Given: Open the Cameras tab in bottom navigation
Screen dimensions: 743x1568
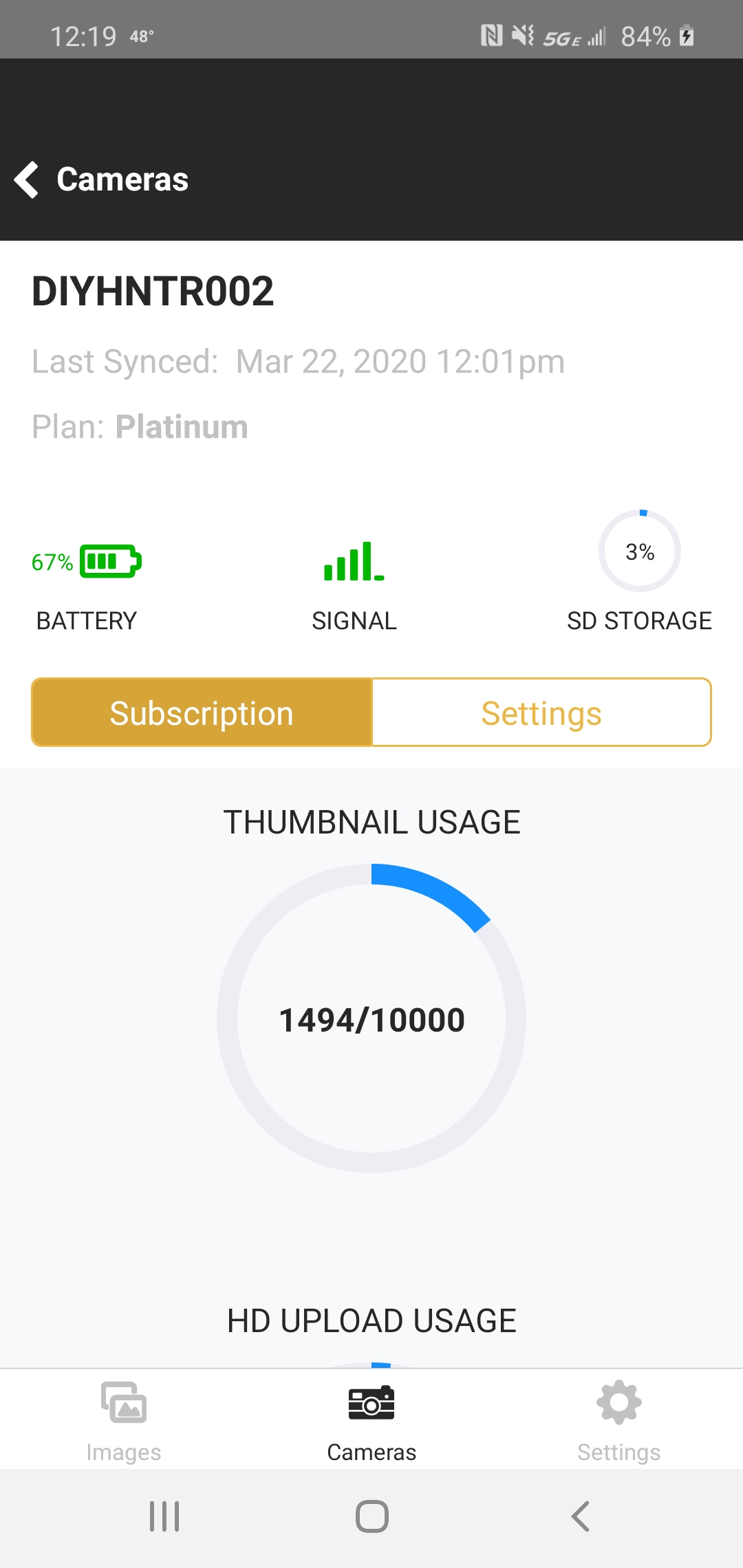Looking at the screenshot, I should (371, 1420).
